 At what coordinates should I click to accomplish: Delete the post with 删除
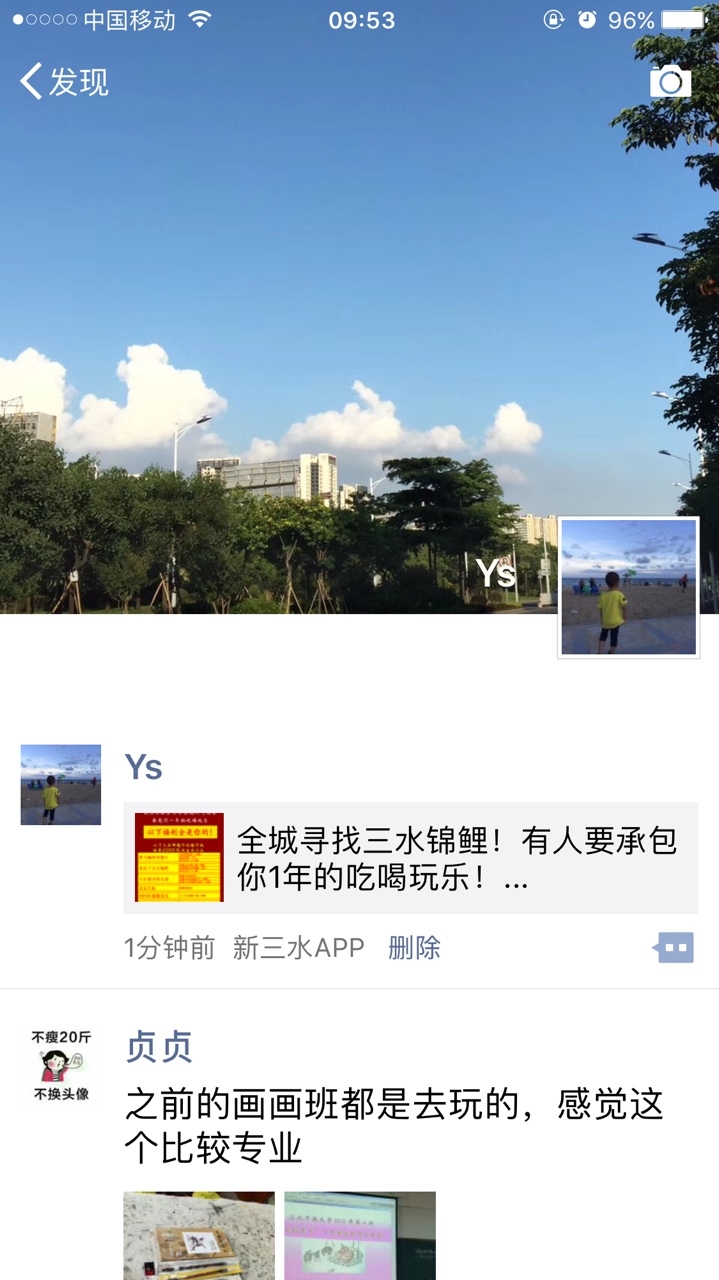(x=414, y=948)
